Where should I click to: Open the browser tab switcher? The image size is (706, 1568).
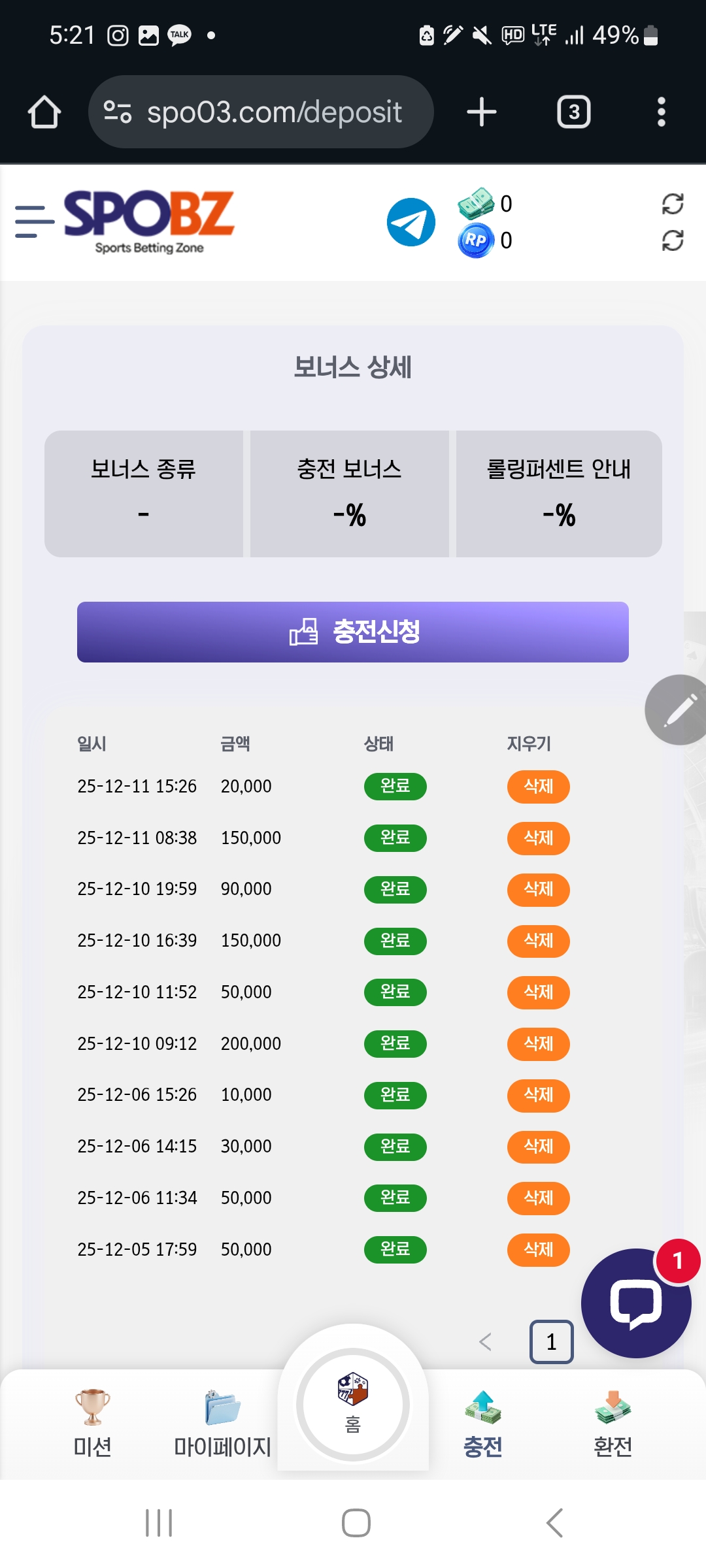coord(573,112)
